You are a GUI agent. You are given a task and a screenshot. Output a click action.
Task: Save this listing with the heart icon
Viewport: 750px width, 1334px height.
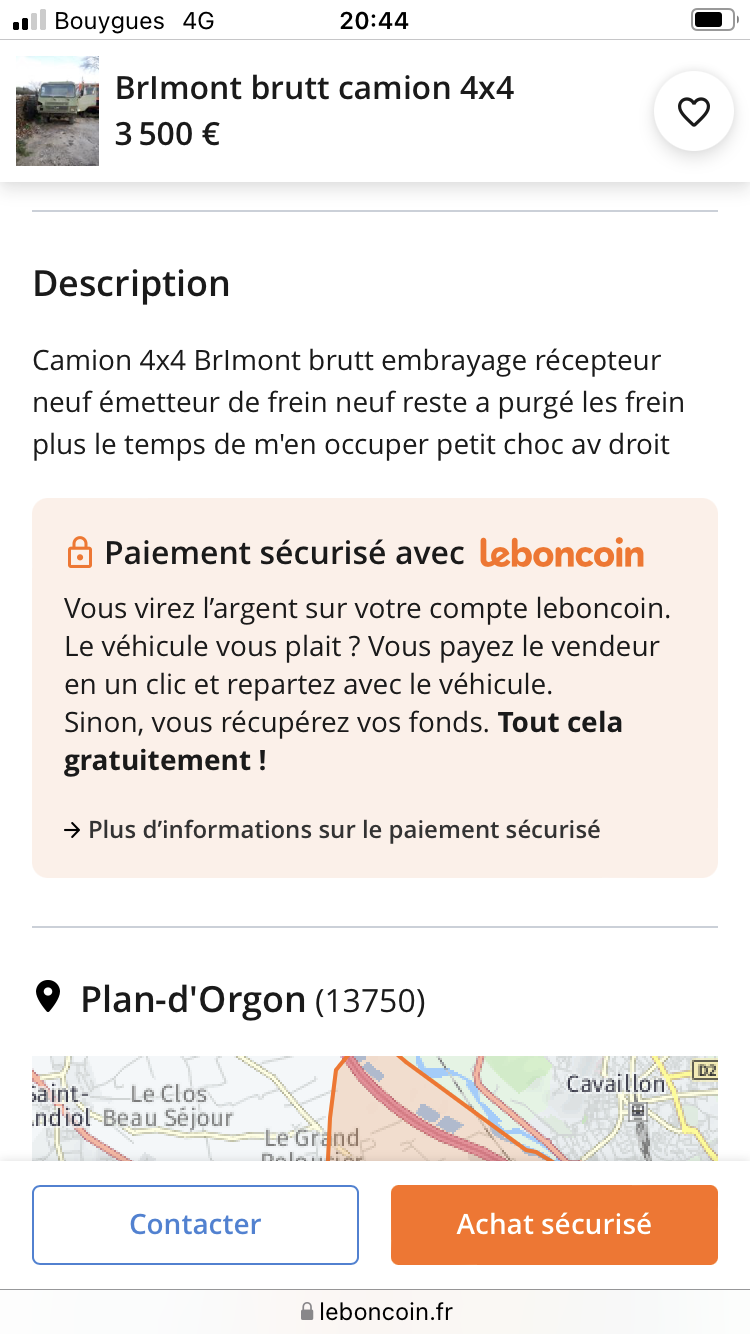[x=693, y=112]
